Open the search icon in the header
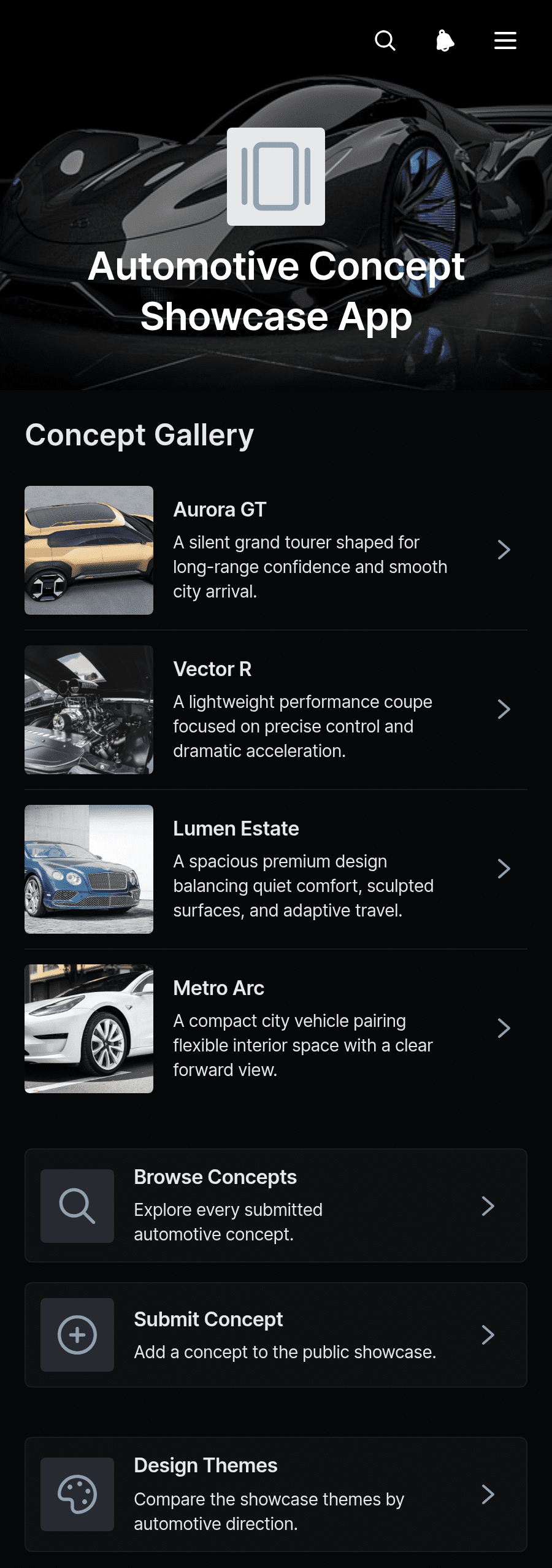The height and width of the screenshot is (1568, 552). [x=385, y=41]
